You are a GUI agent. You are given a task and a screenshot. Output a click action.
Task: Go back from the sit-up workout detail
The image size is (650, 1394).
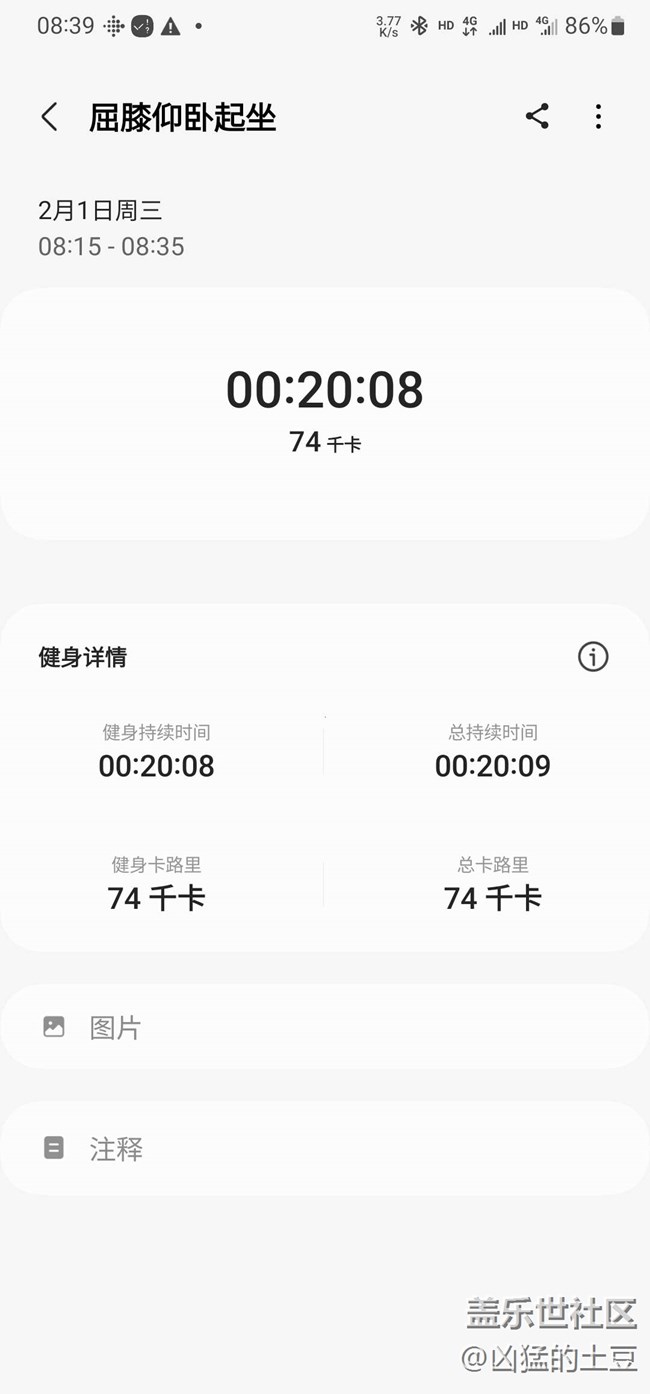[49, 117]
